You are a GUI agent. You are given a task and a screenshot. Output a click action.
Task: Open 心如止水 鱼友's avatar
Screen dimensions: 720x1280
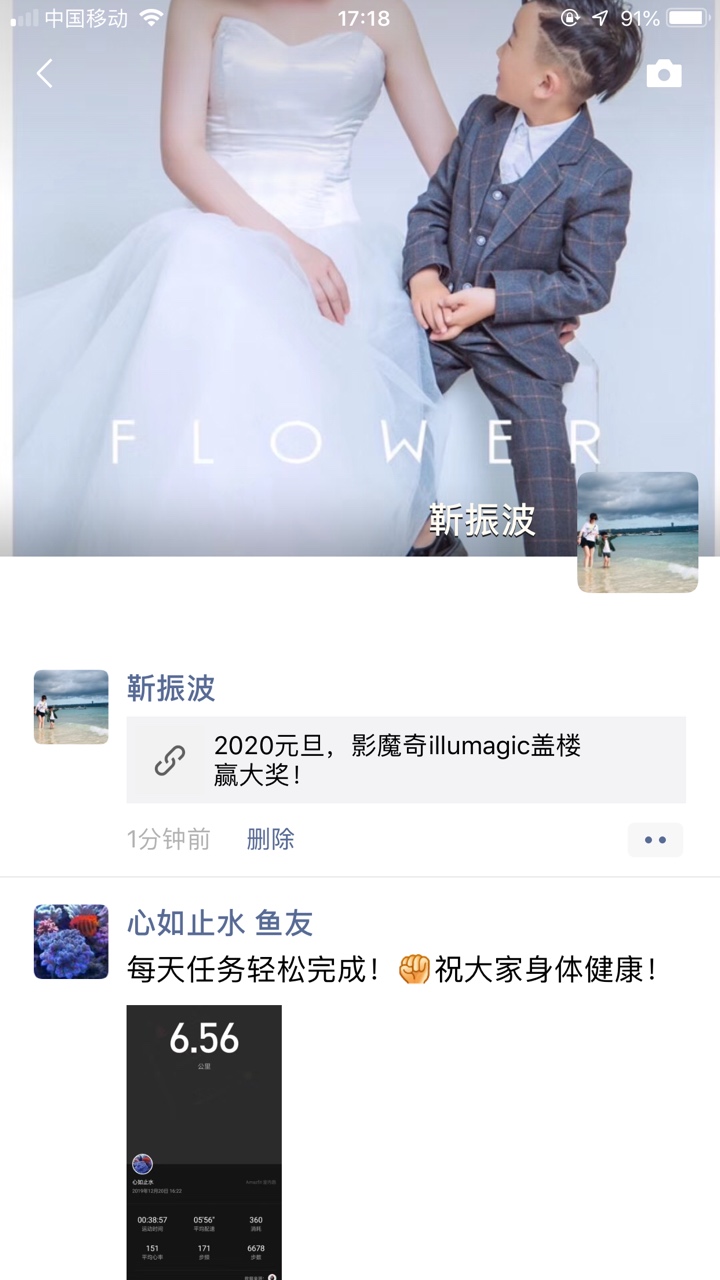(x=71, y=941)
